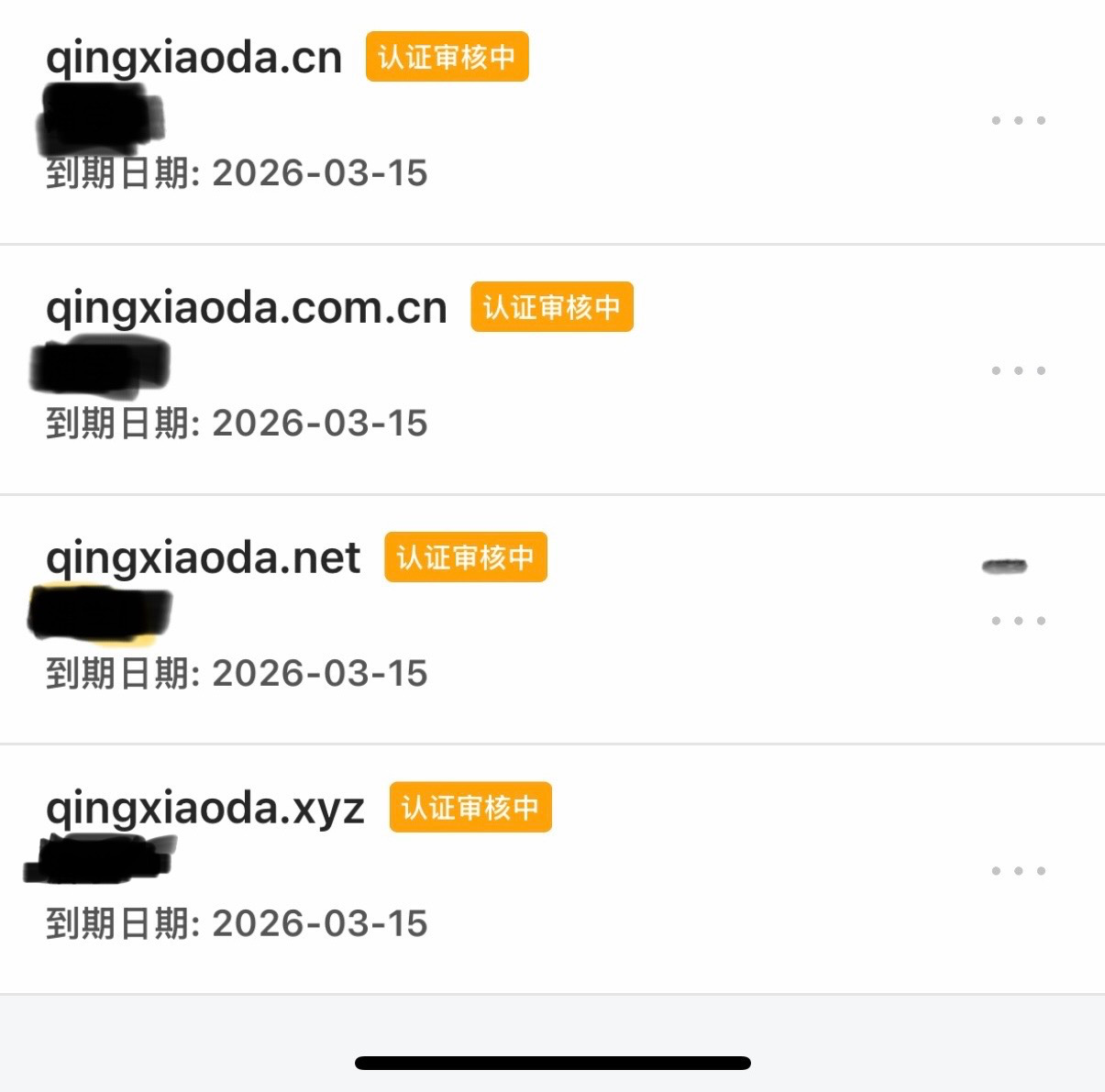Open more options for qingxiaoda.cn

(1018, 120)
